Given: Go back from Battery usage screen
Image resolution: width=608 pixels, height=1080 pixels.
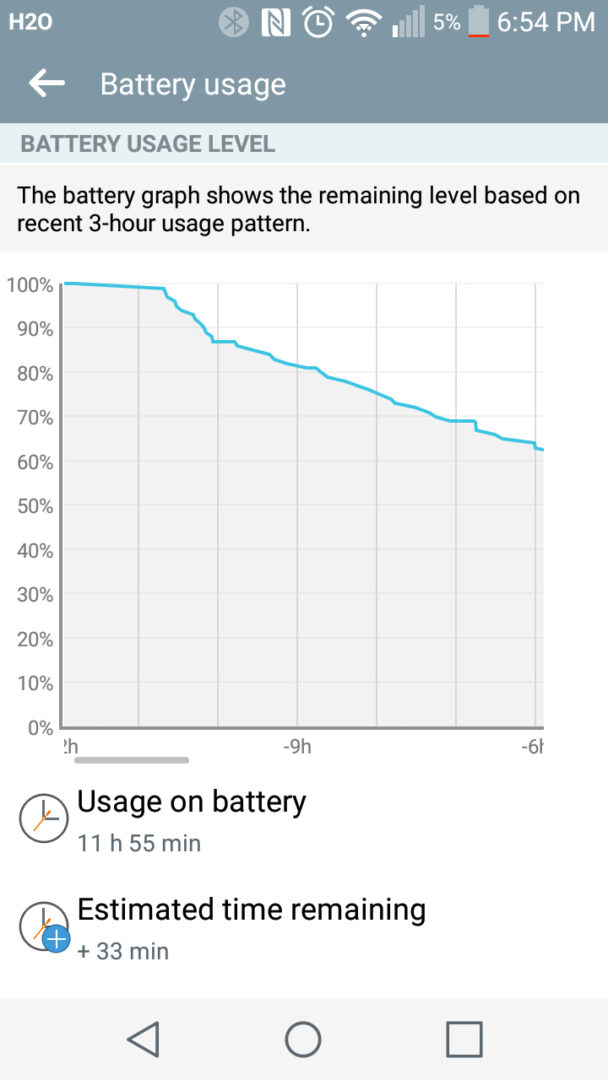Looking at the screenshot, I should click(x=46, y=84).
